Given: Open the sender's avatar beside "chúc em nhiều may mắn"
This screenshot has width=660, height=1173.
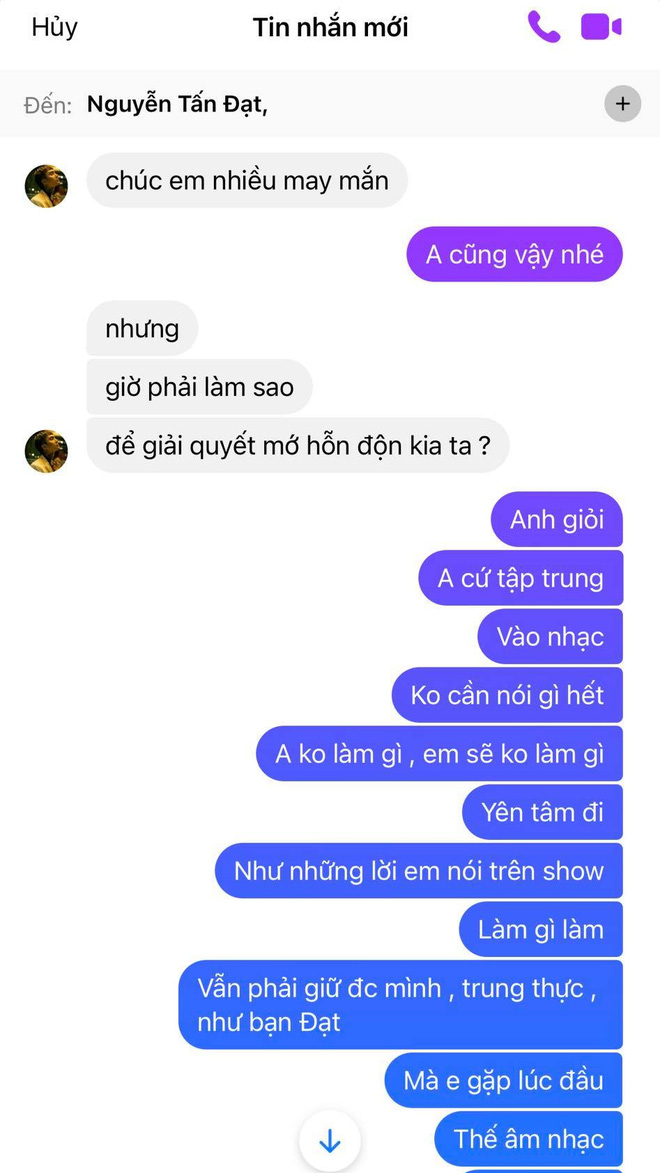Looking at the screenshot, I should pos(46,186).
